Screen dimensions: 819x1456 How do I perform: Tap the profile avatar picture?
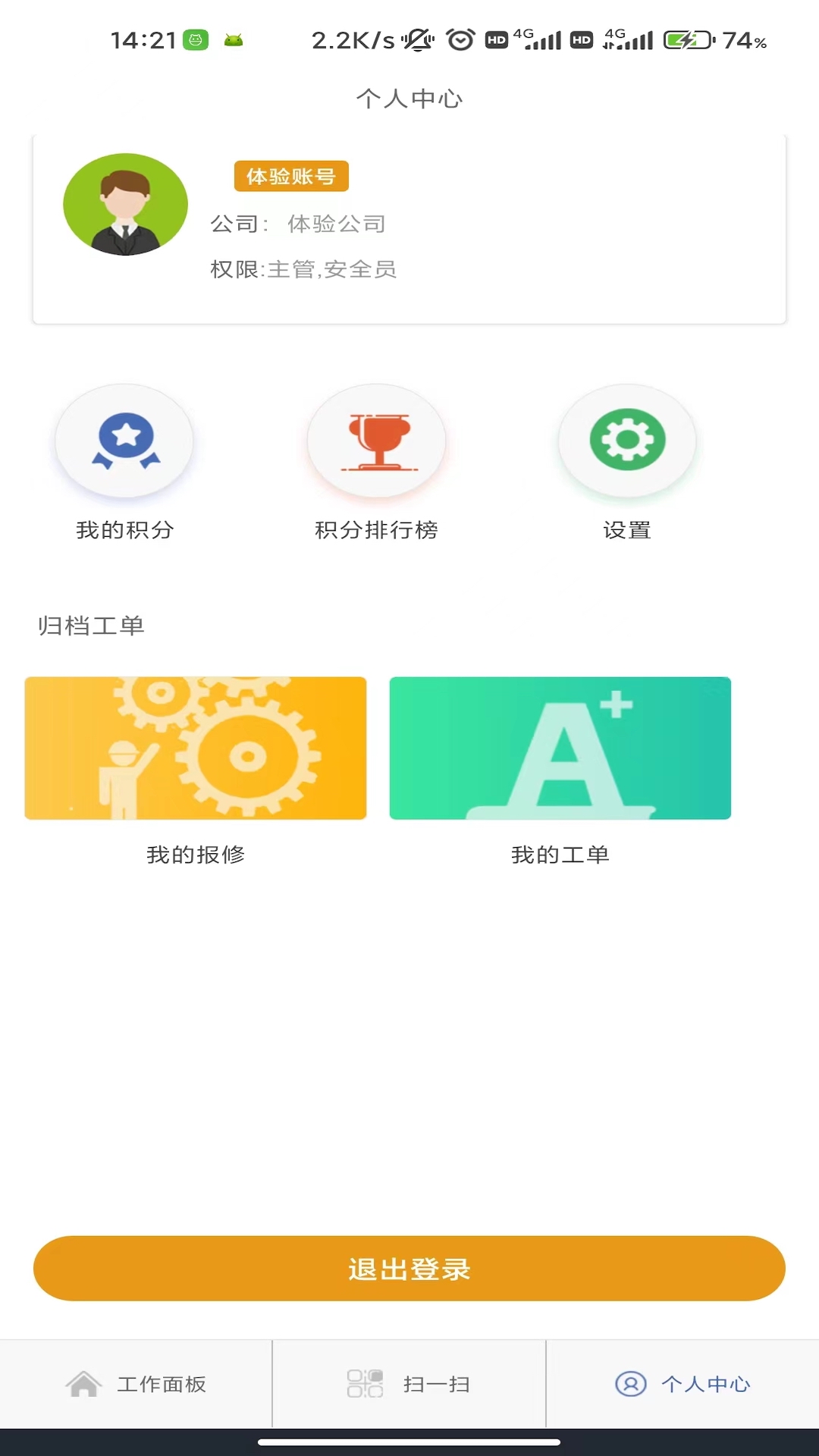tap(125, 205)
